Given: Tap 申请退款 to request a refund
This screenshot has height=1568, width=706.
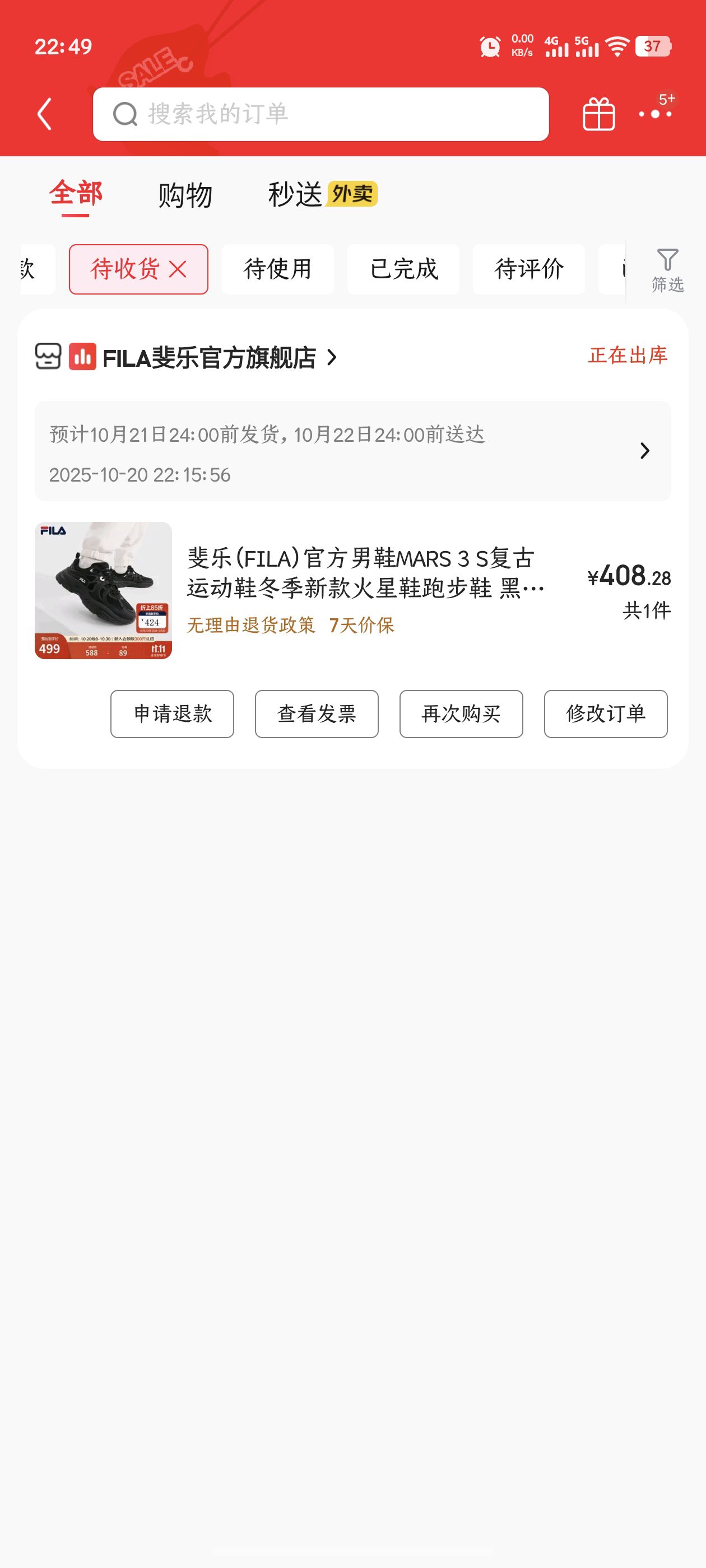Looking at the screenshot, I should click(172, 713).
